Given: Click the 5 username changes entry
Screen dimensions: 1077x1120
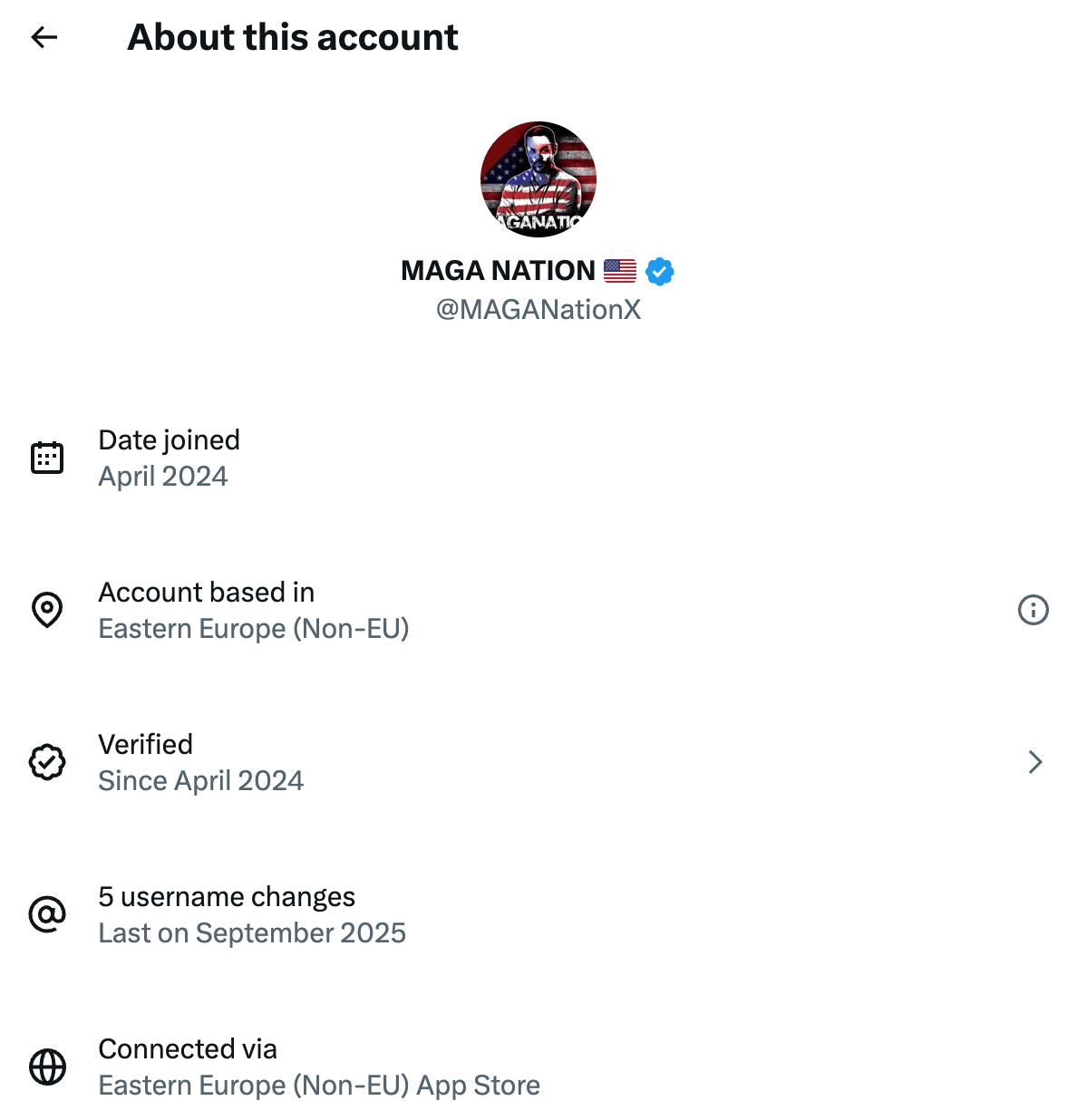Looking at the screenshot, I should click(x=227, y=896).
